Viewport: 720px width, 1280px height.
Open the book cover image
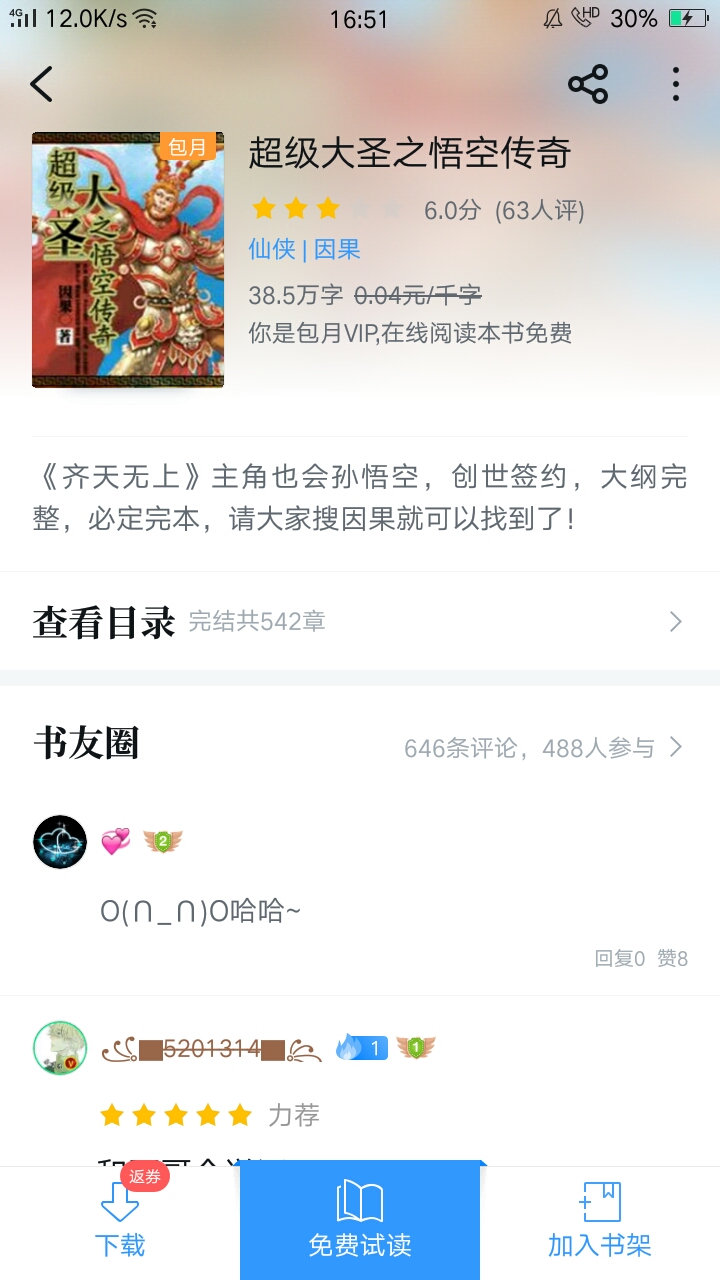[128, 260]
